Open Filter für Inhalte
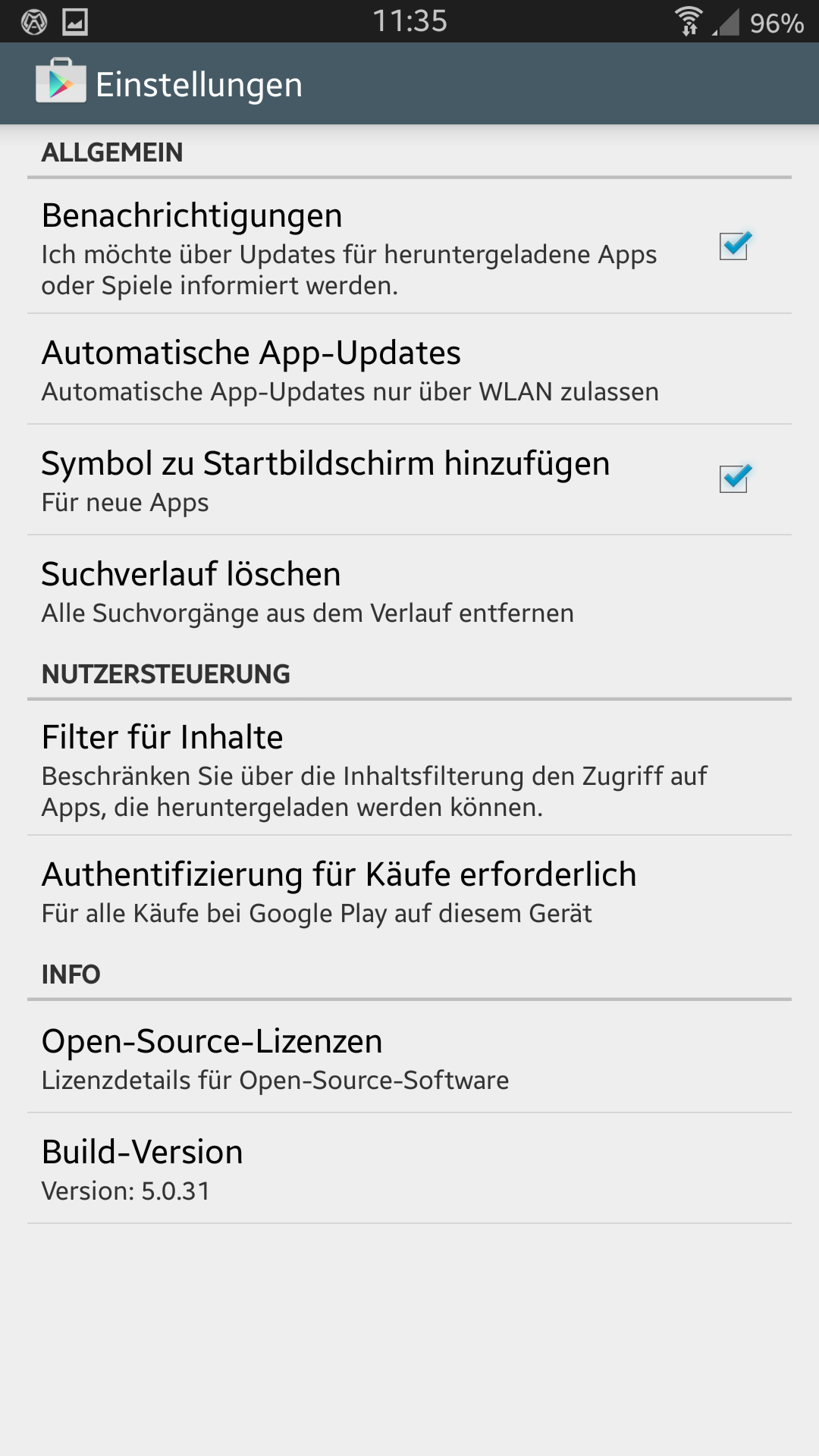819x1456 pixels. [x=409, y=768]
